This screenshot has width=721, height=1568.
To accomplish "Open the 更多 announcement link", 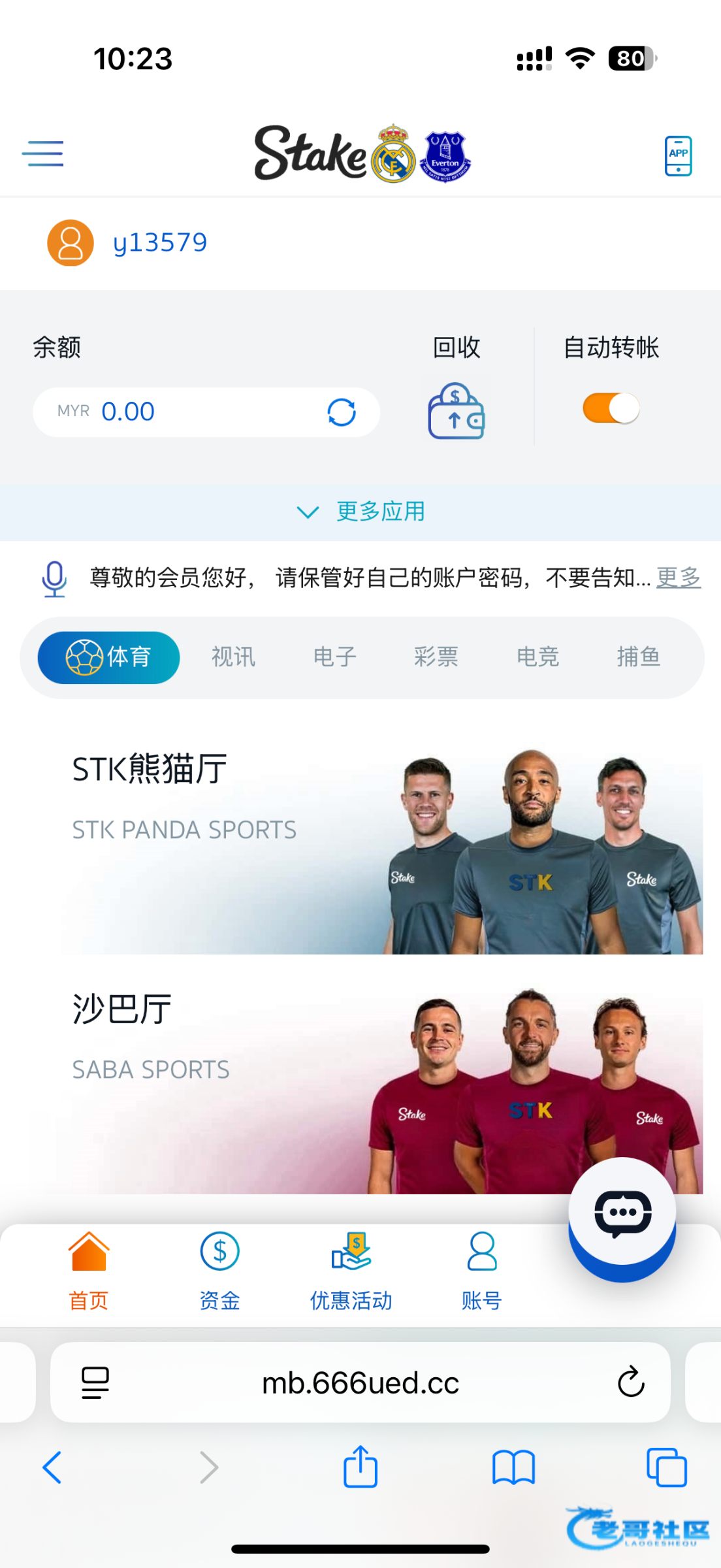I will coord(678,578).
